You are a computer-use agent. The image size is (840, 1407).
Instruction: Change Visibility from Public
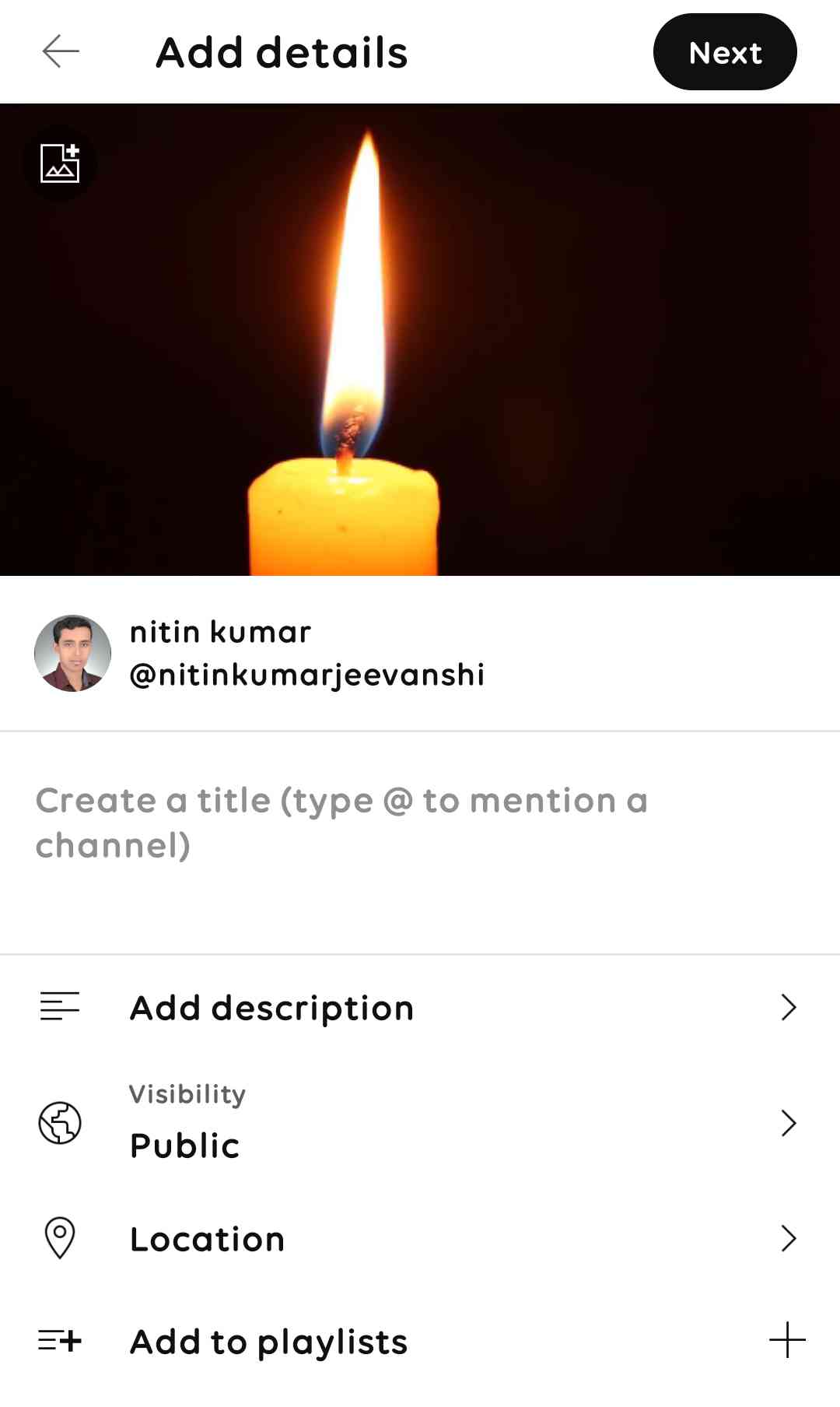pos(420,1123)
